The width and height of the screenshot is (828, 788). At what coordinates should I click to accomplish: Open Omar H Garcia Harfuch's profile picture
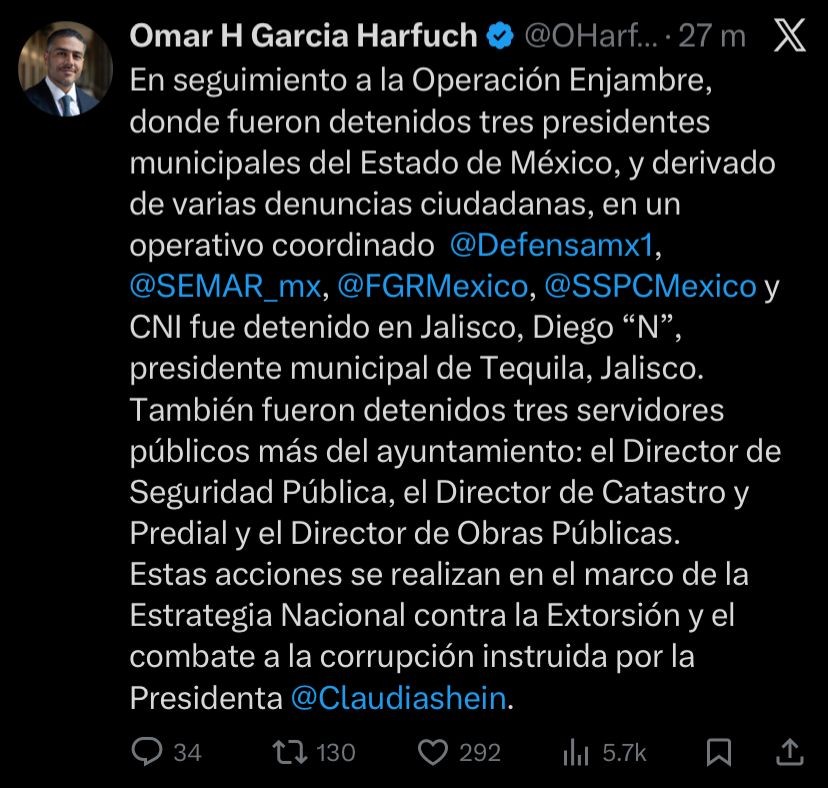pos(65,68)
